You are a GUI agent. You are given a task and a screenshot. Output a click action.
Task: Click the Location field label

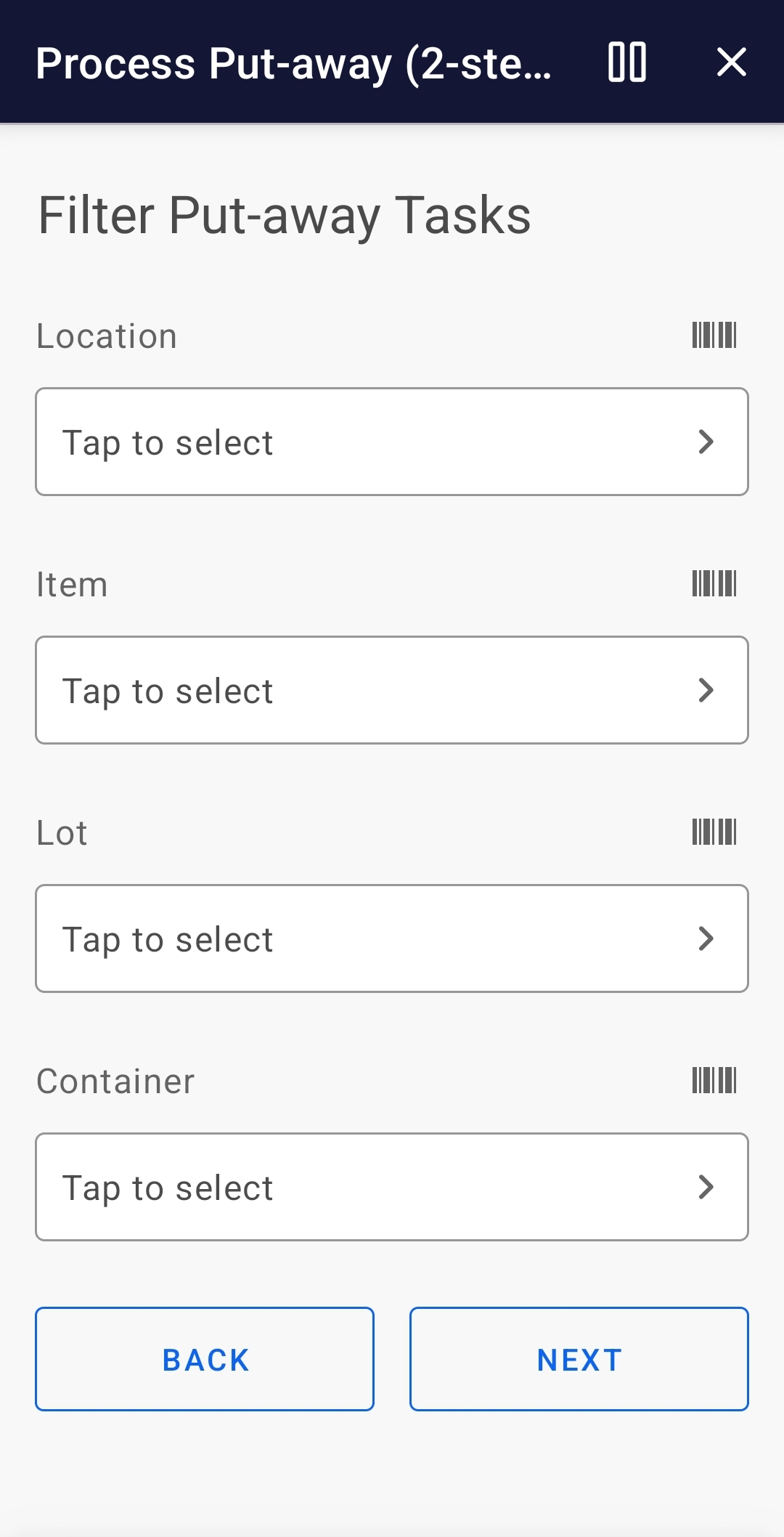click(x=107, y=335)
